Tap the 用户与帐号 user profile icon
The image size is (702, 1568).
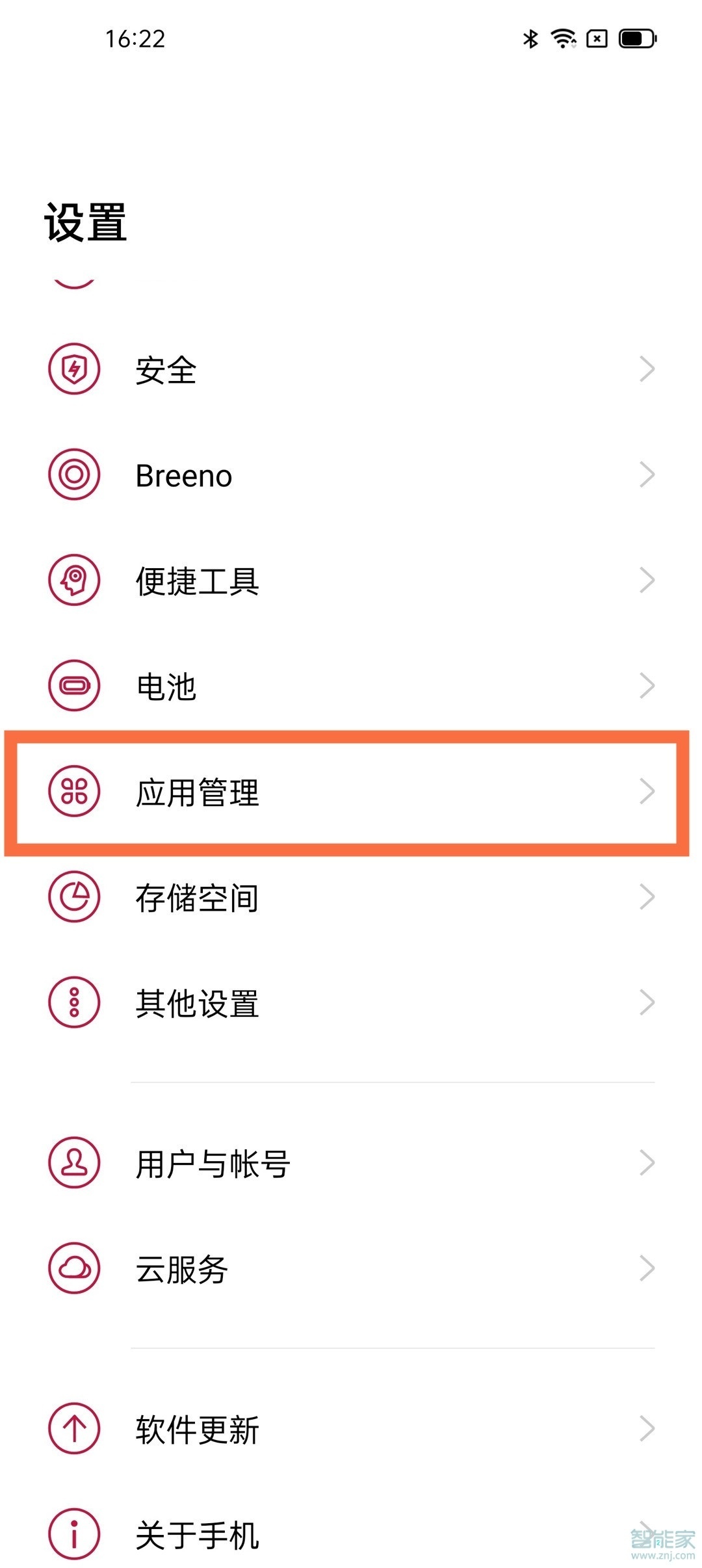coord(75,1164)
